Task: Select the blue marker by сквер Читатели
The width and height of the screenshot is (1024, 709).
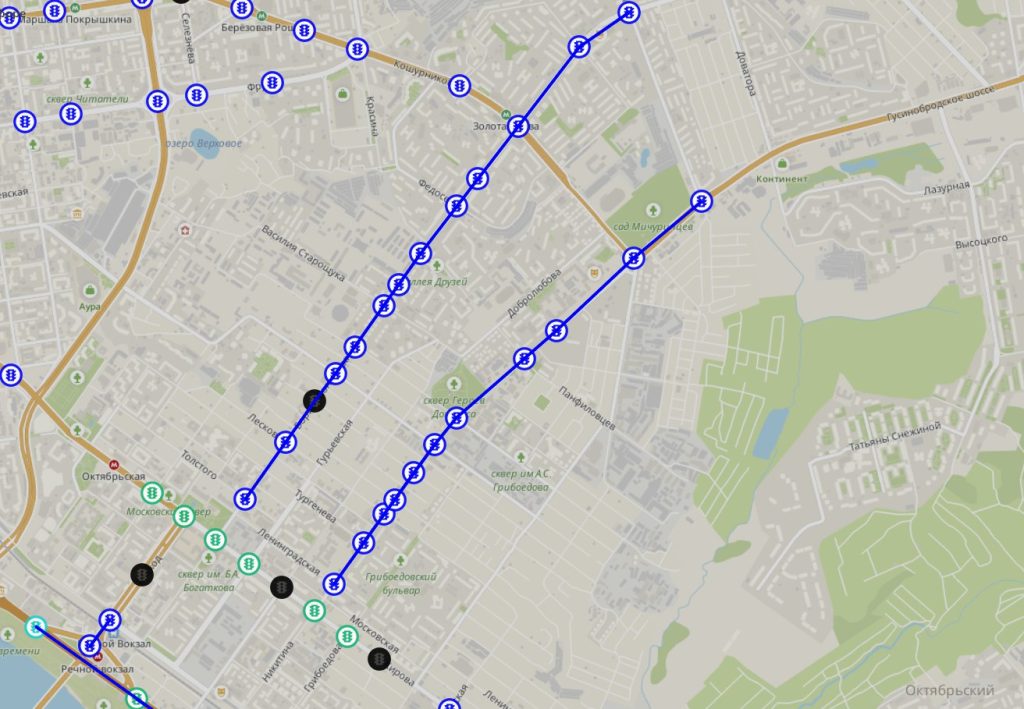Action: click(x=71, y=114)
